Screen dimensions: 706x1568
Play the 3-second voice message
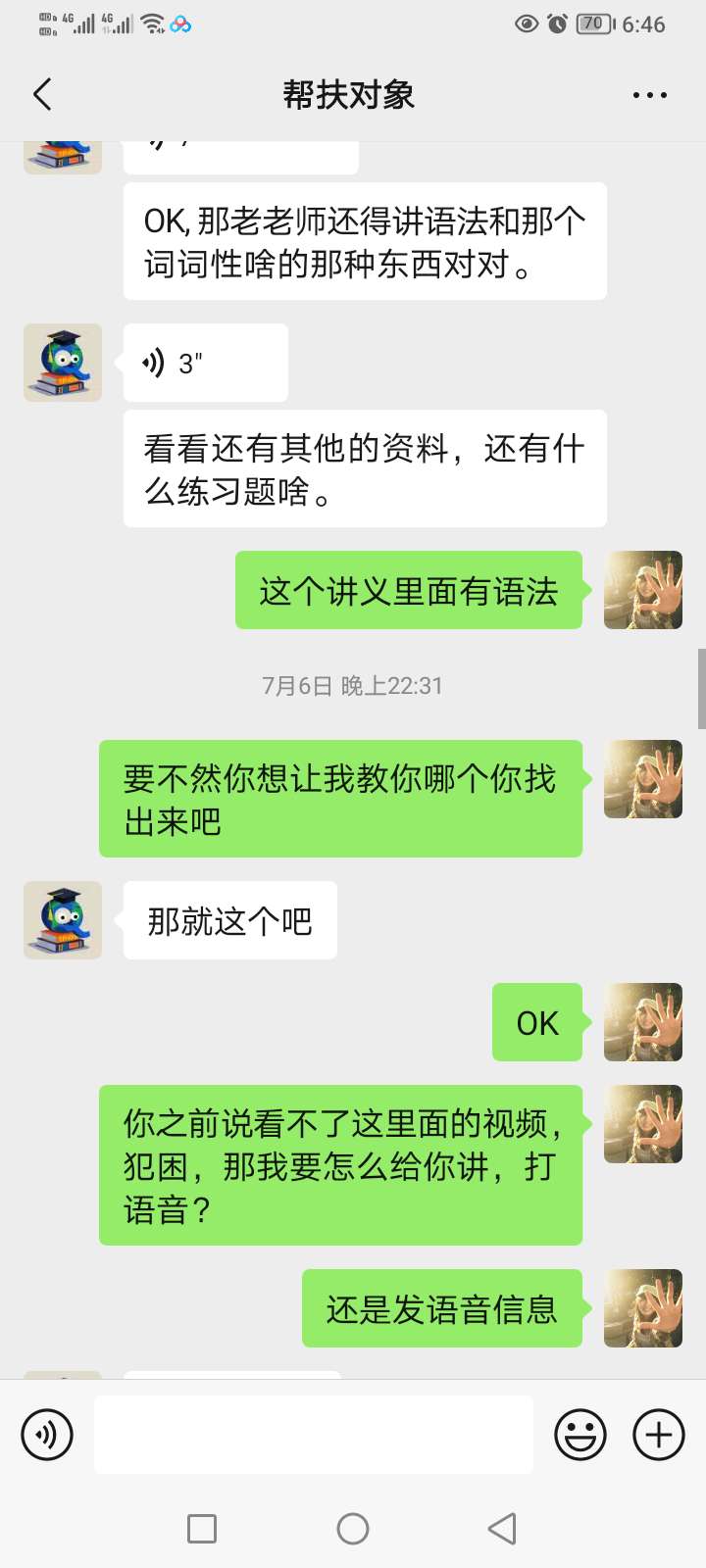(x=205, y=364)
